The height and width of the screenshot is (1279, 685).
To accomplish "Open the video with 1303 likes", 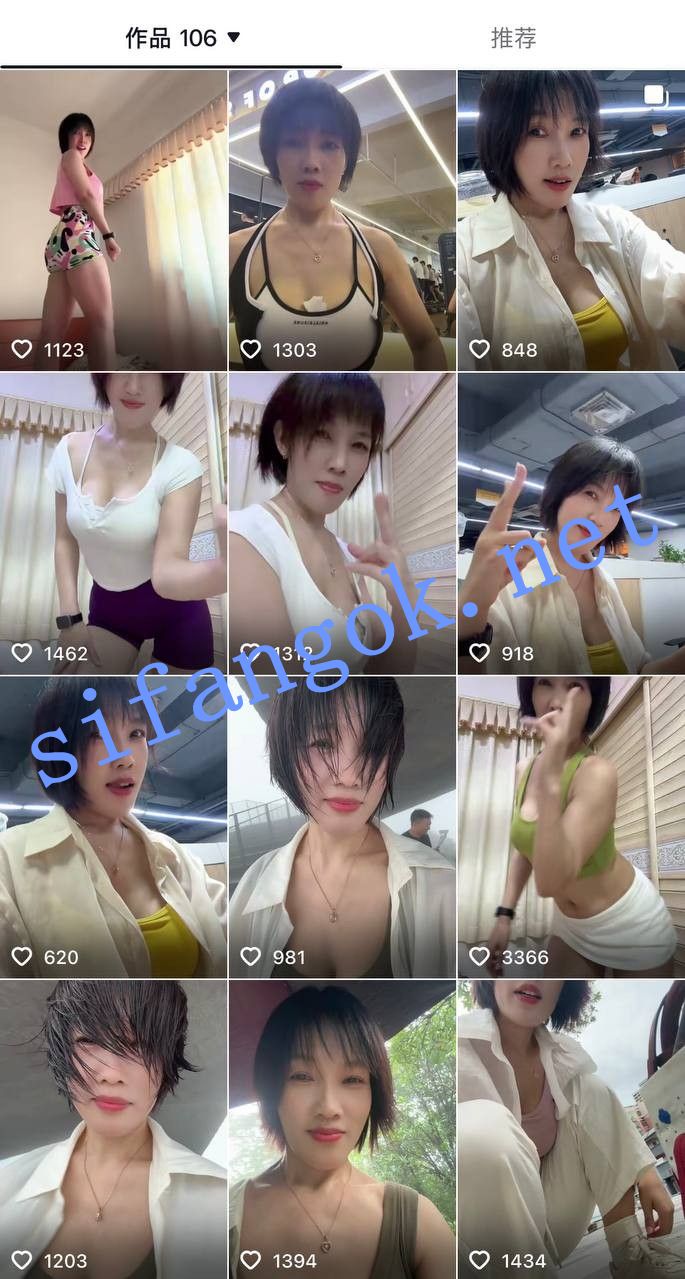I will tap(342, 220).
